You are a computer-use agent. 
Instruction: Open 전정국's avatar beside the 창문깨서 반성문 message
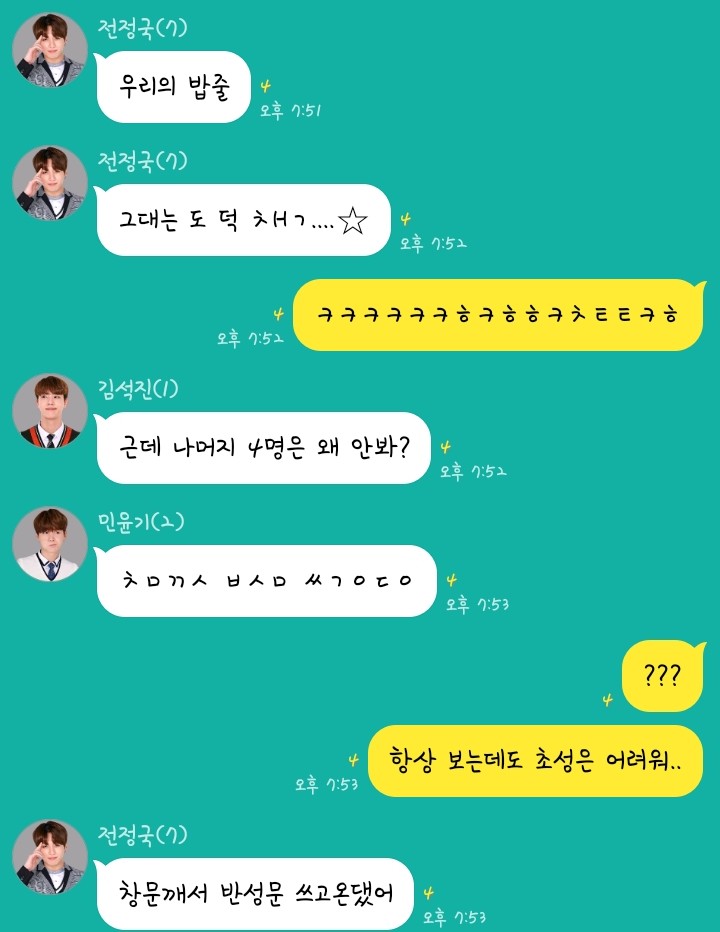49,857
